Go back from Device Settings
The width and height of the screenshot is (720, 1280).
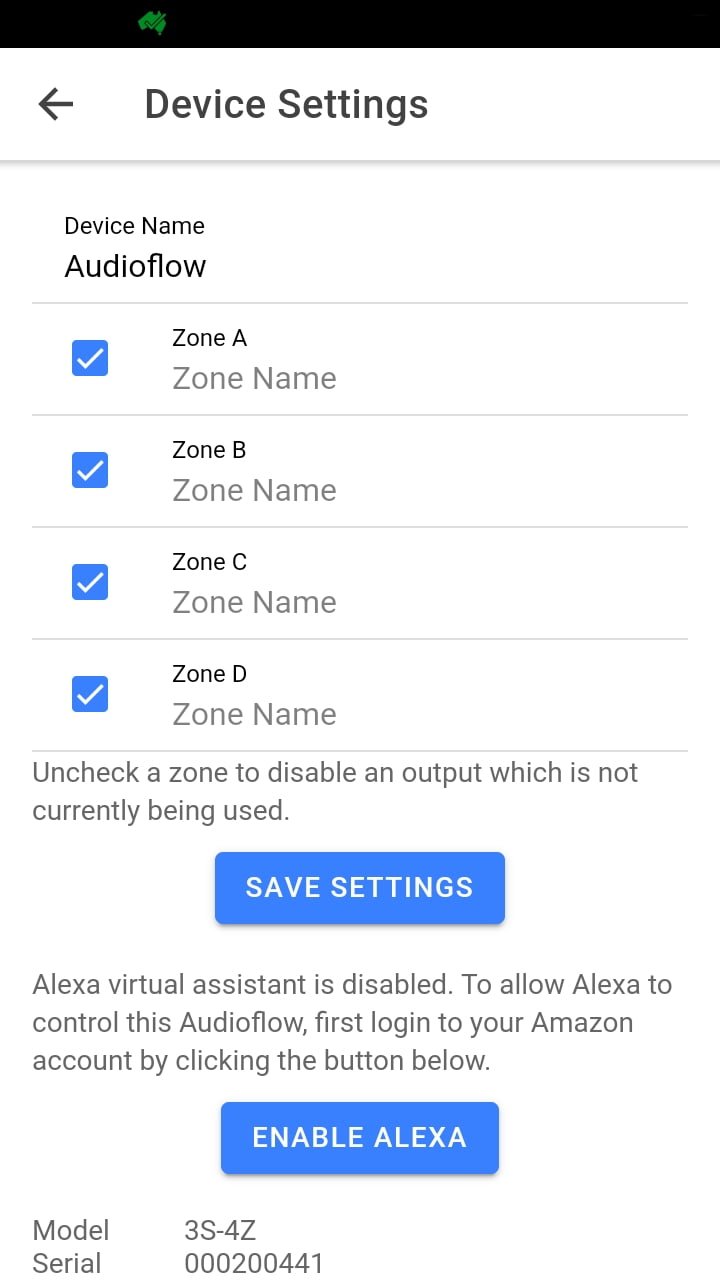[56, 104]
